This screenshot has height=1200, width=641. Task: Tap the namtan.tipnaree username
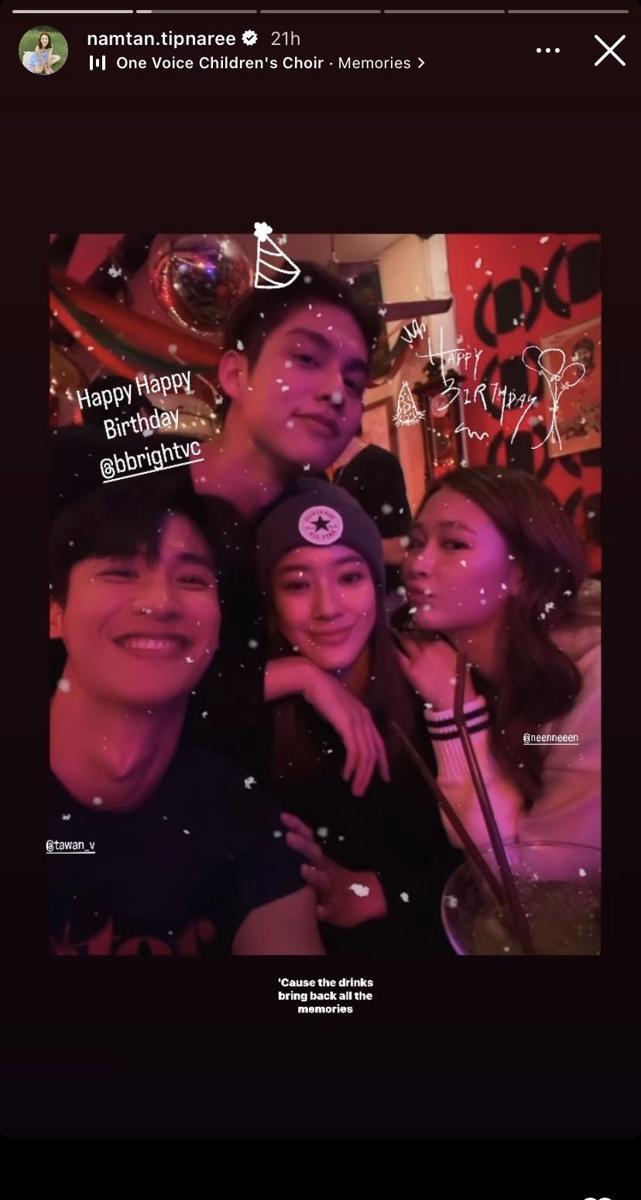pos(161,38)
